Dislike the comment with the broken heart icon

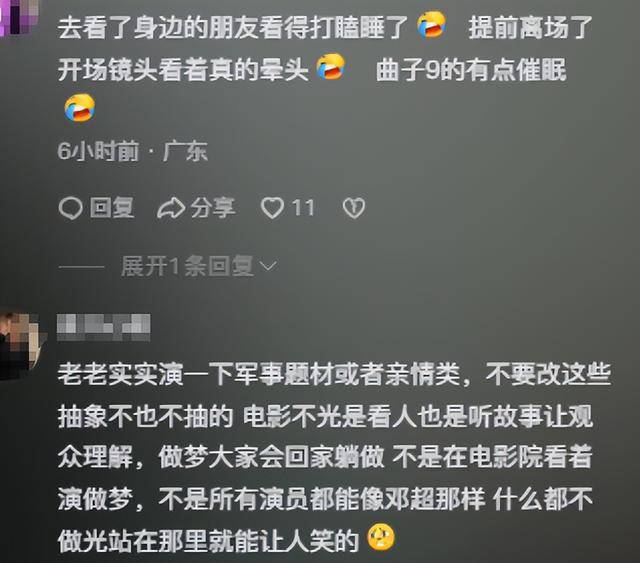click(353, 208)
